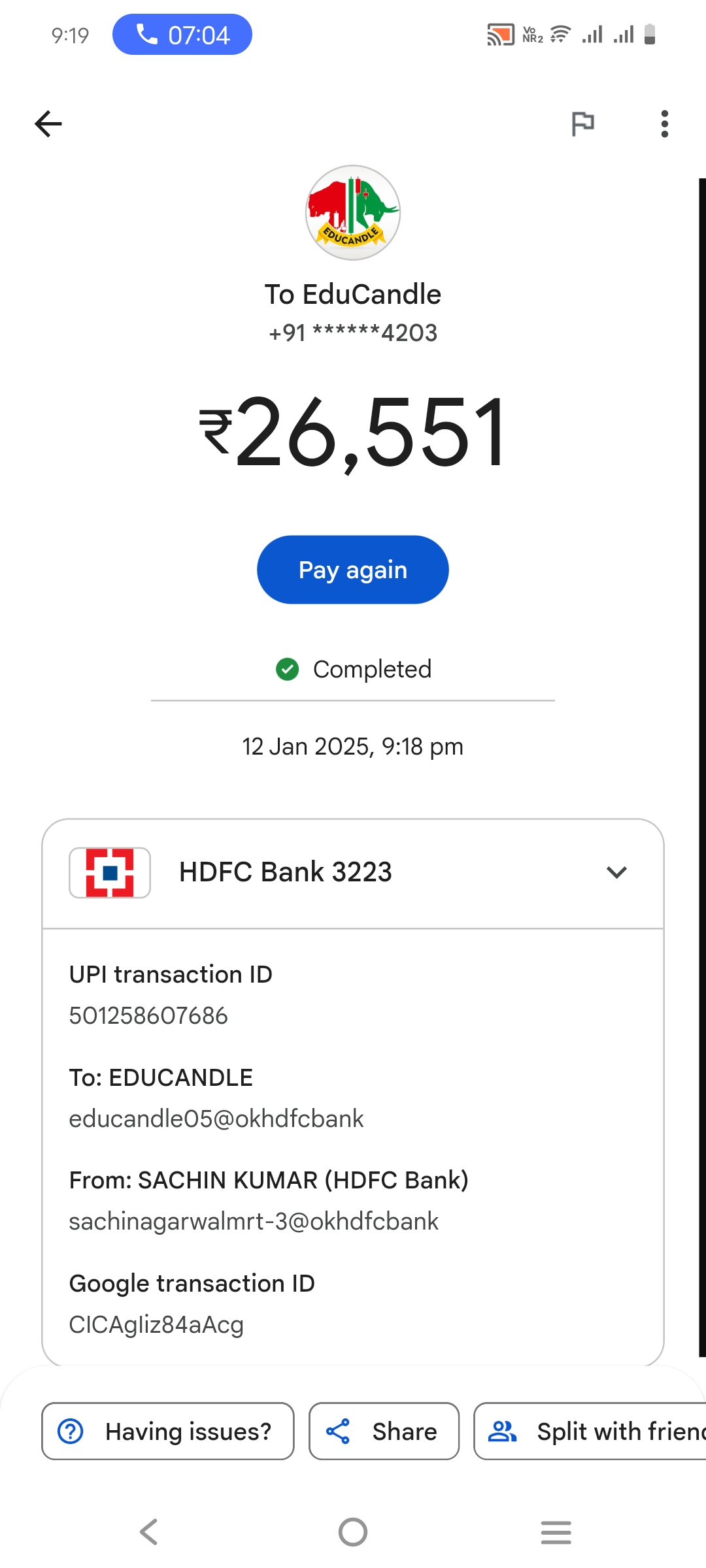Image resolution: width=706 pixels, height=1568 pixels.
Task: Open the EduCandle profile picture
Action: [353, 213]
